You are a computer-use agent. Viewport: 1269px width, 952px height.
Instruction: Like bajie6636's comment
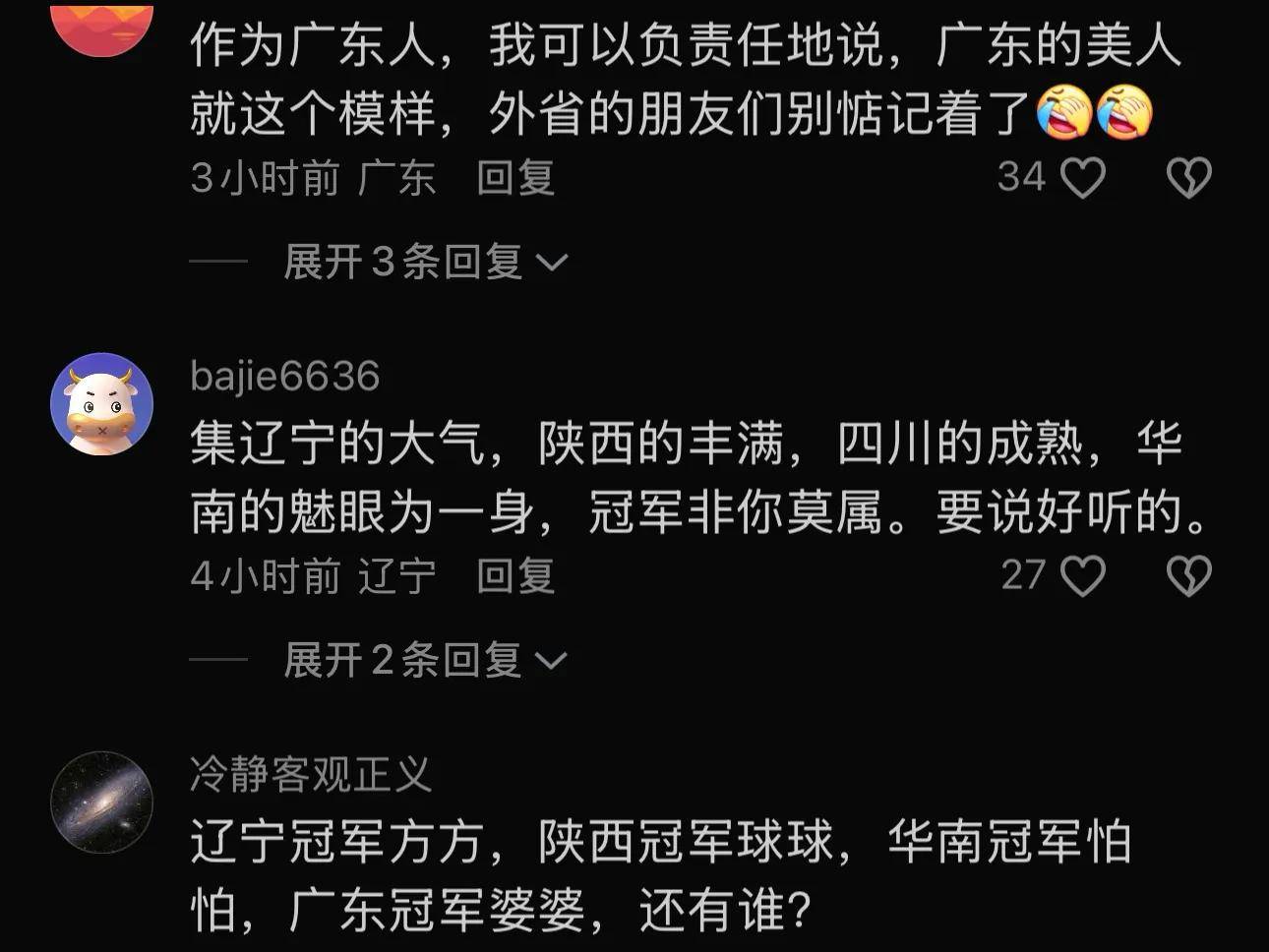click(1083, 576)
